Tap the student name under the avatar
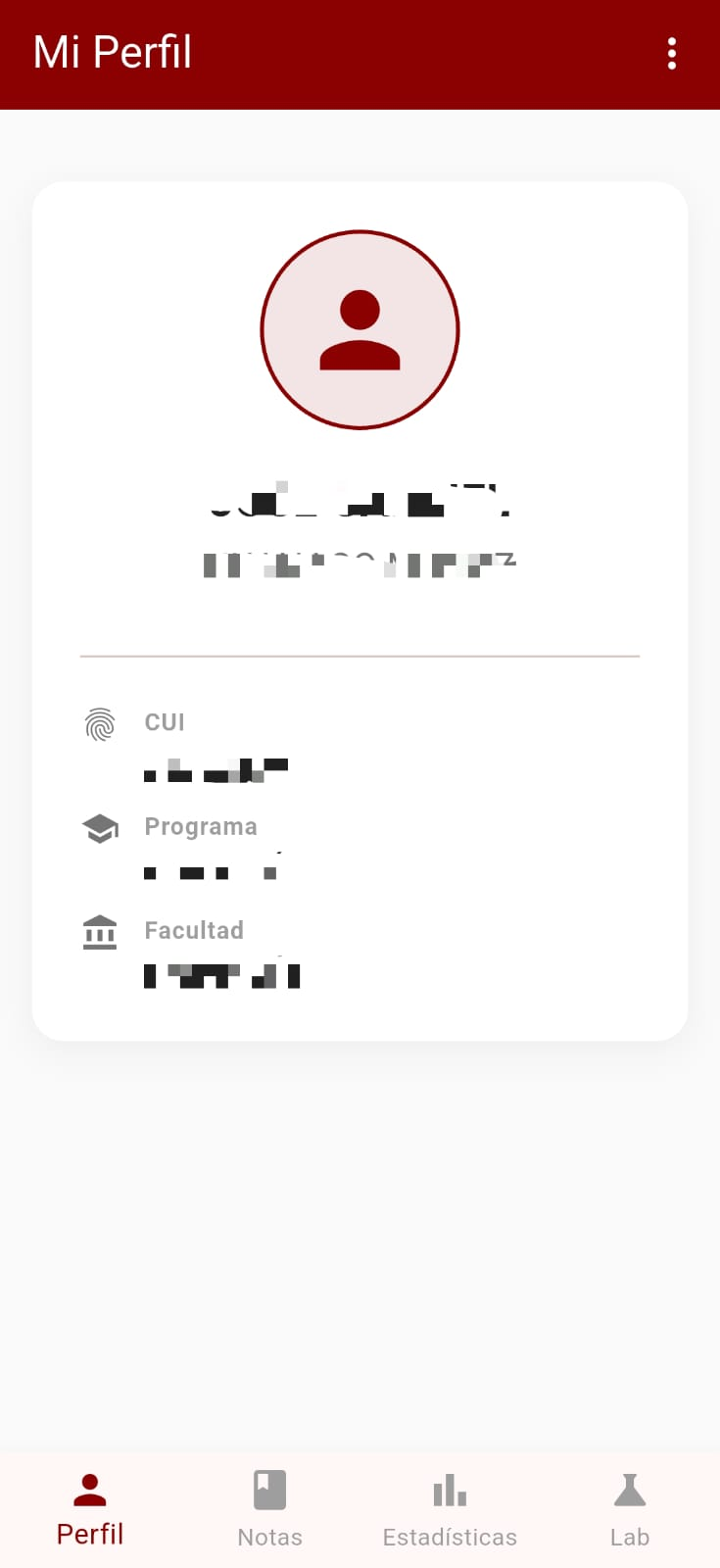Image resolution: width=720 pixels, height=1568 pixels. click(360, 502)
